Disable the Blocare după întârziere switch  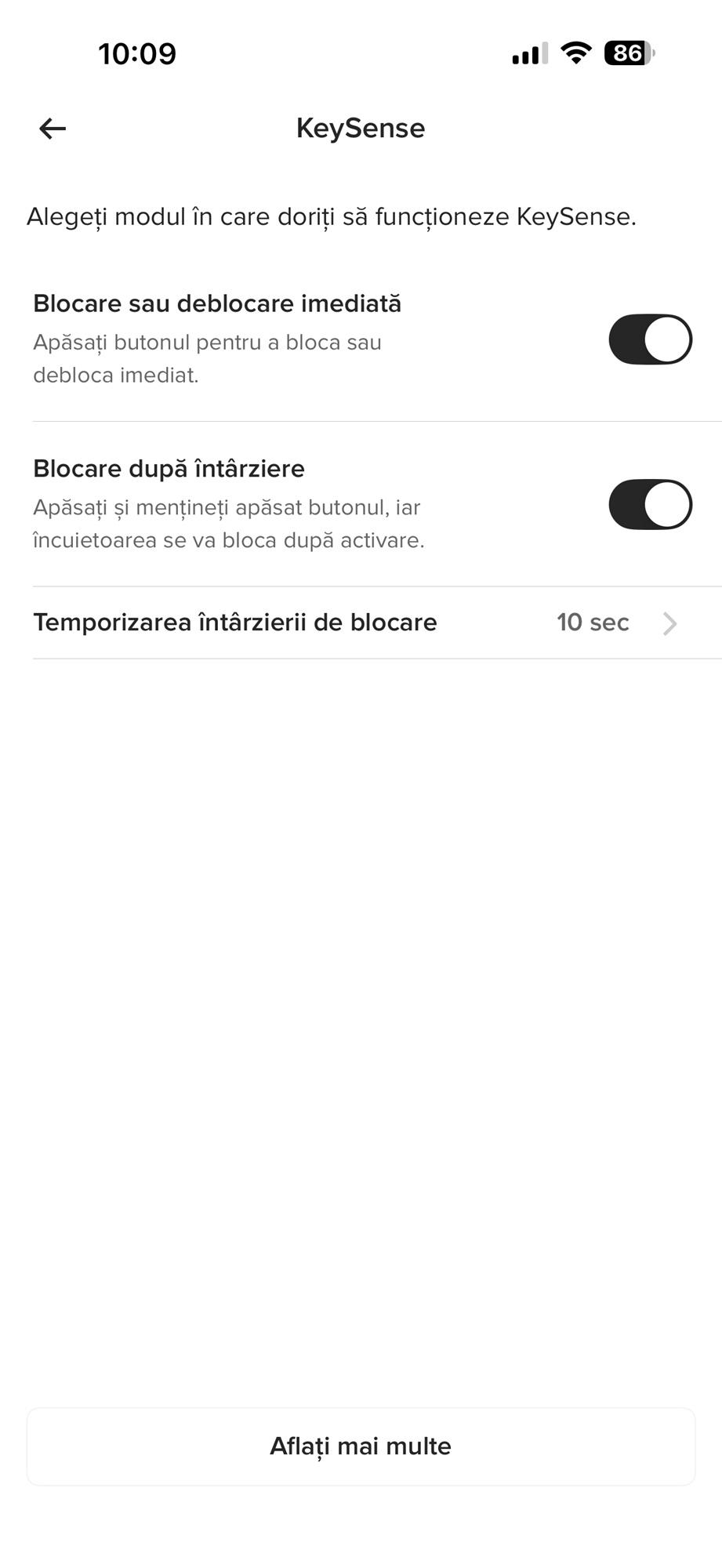click(x=650, y=505)
